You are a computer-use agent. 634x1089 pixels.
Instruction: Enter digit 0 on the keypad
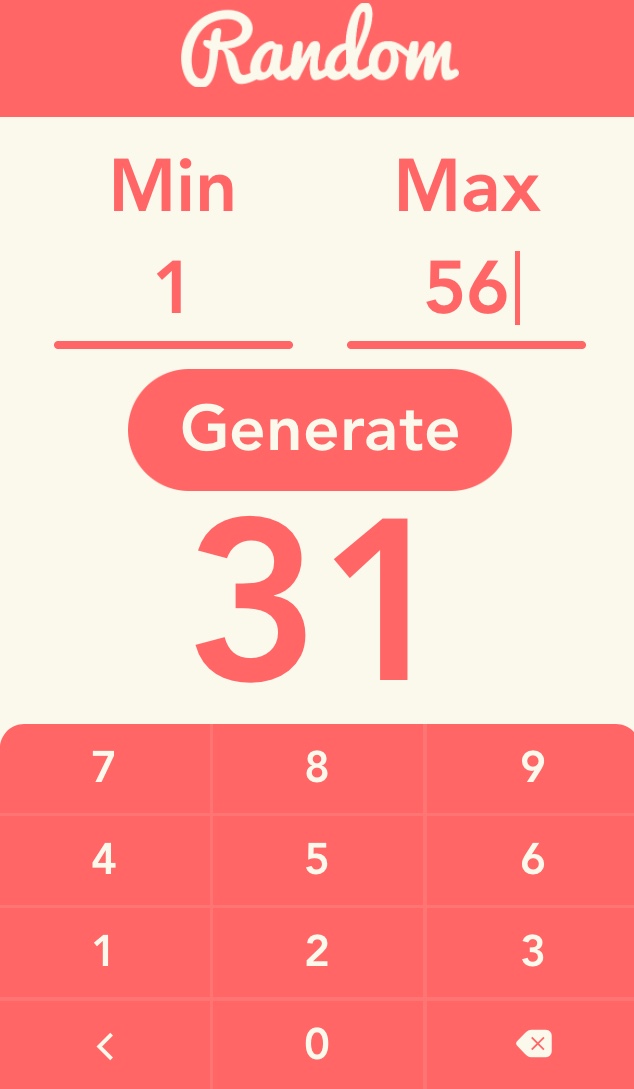(x=317, y=1044)
